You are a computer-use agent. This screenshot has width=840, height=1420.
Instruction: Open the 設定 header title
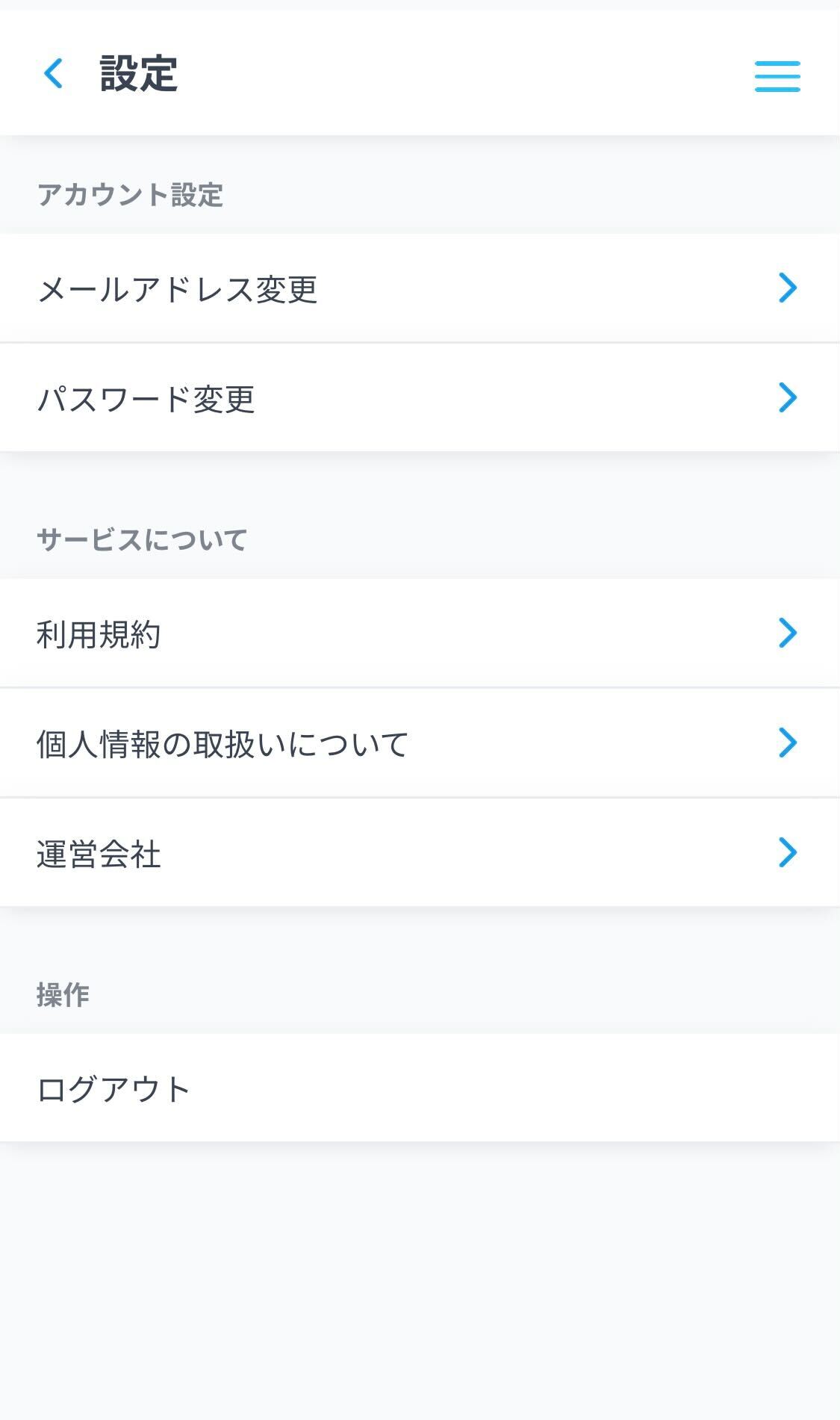(137, 74)
